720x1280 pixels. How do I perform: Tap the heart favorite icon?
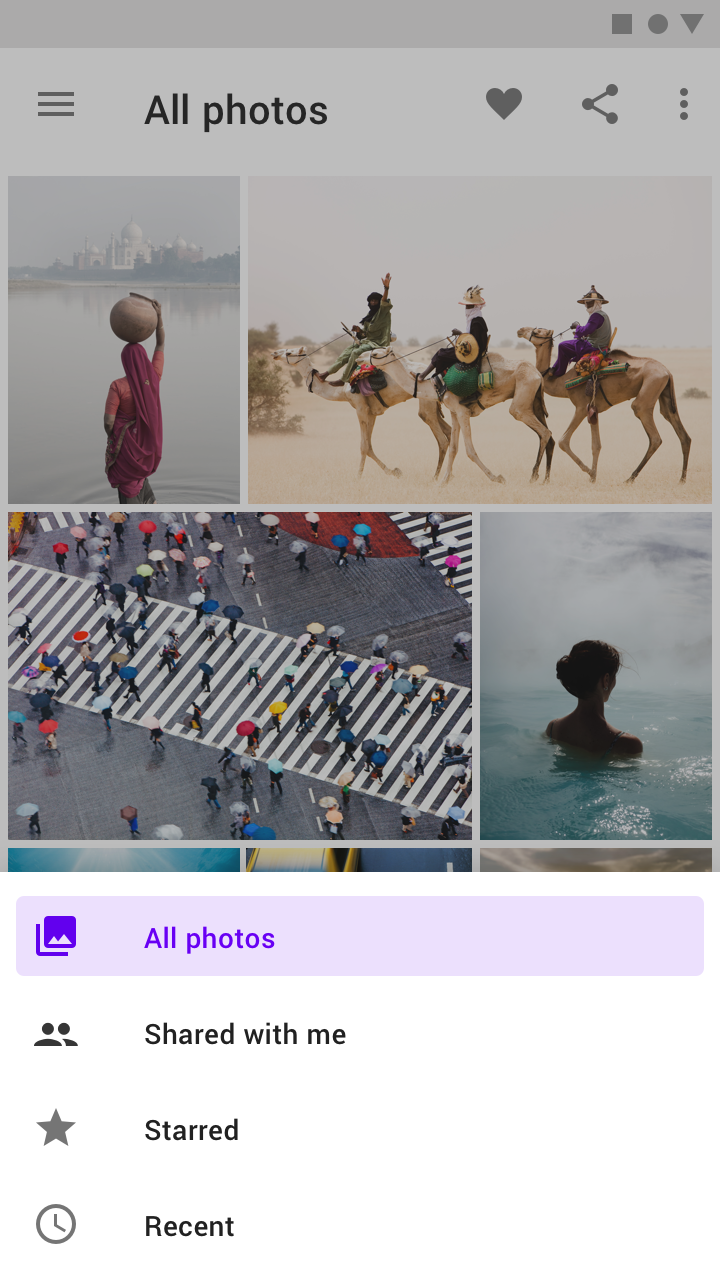click(504, 104)
